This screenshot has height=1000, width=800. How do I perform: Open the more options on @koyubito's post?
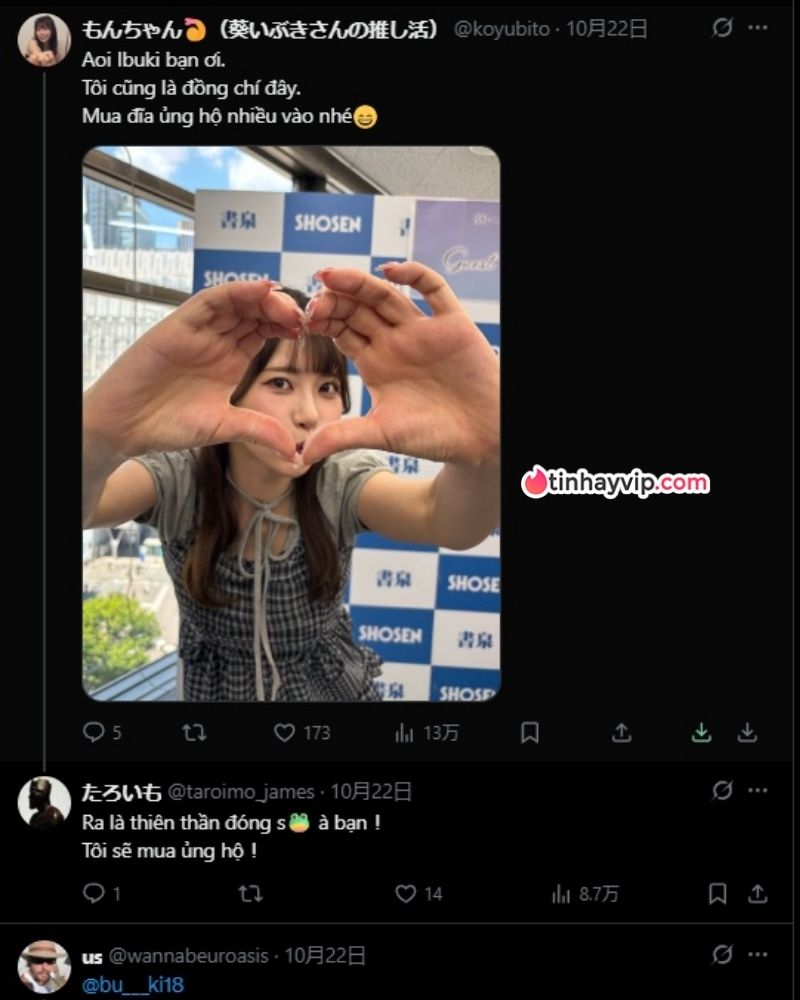click(757, 29)
